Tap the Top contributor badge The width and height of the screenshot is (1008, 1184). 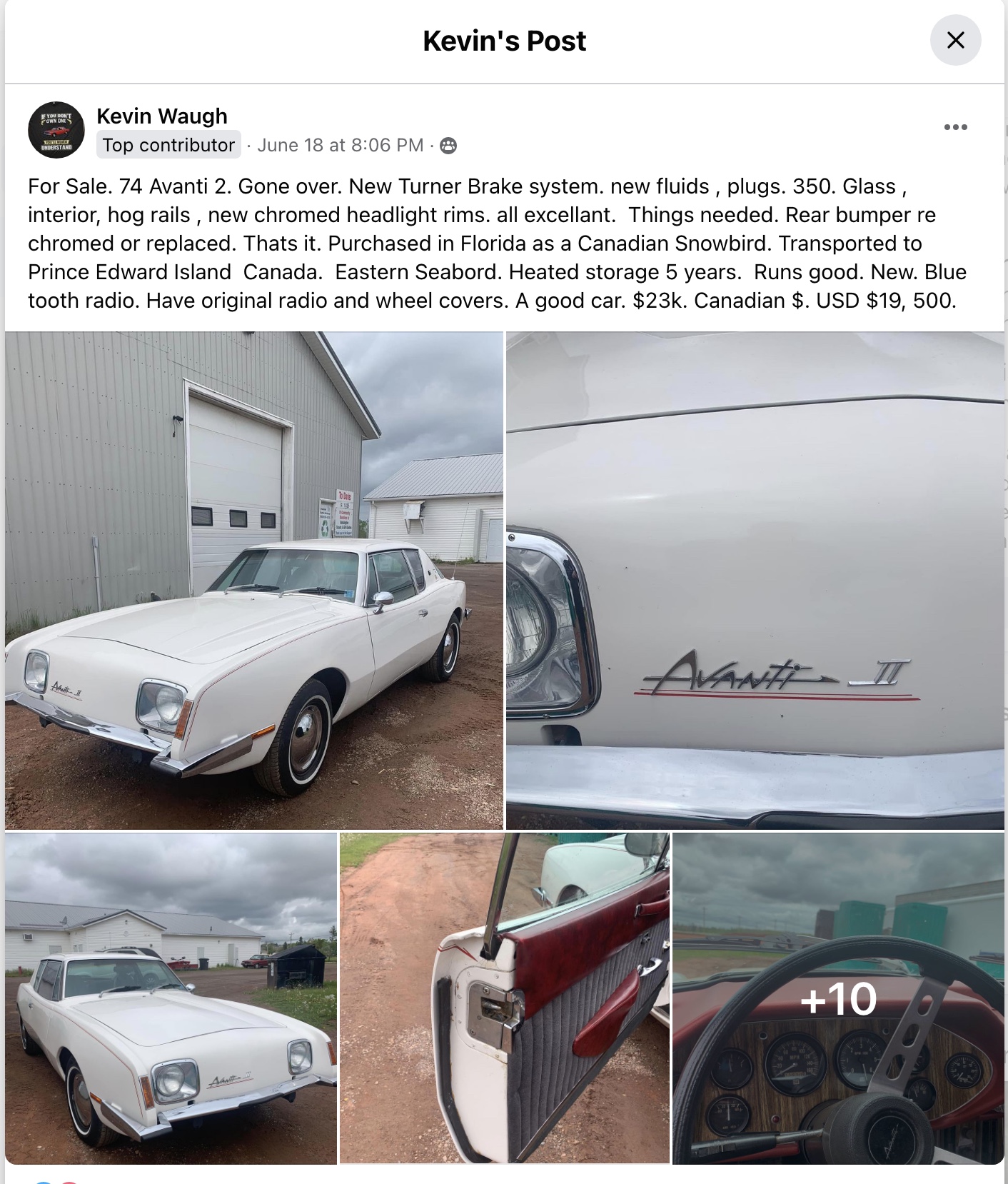pyautogui.click(x=168, y=145)
